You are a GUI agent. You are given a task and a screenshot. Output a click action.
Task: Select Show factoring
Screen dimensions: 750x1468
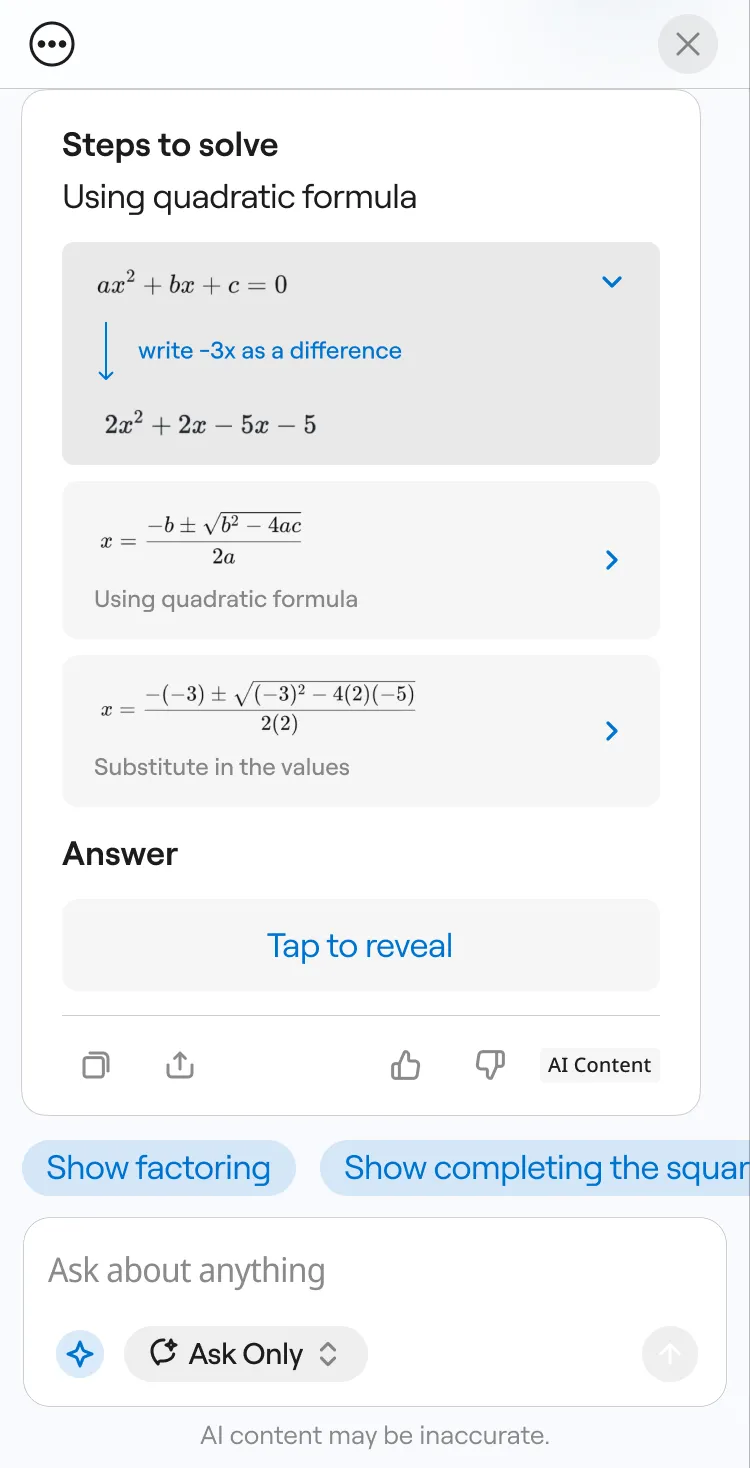point(158,1167)
